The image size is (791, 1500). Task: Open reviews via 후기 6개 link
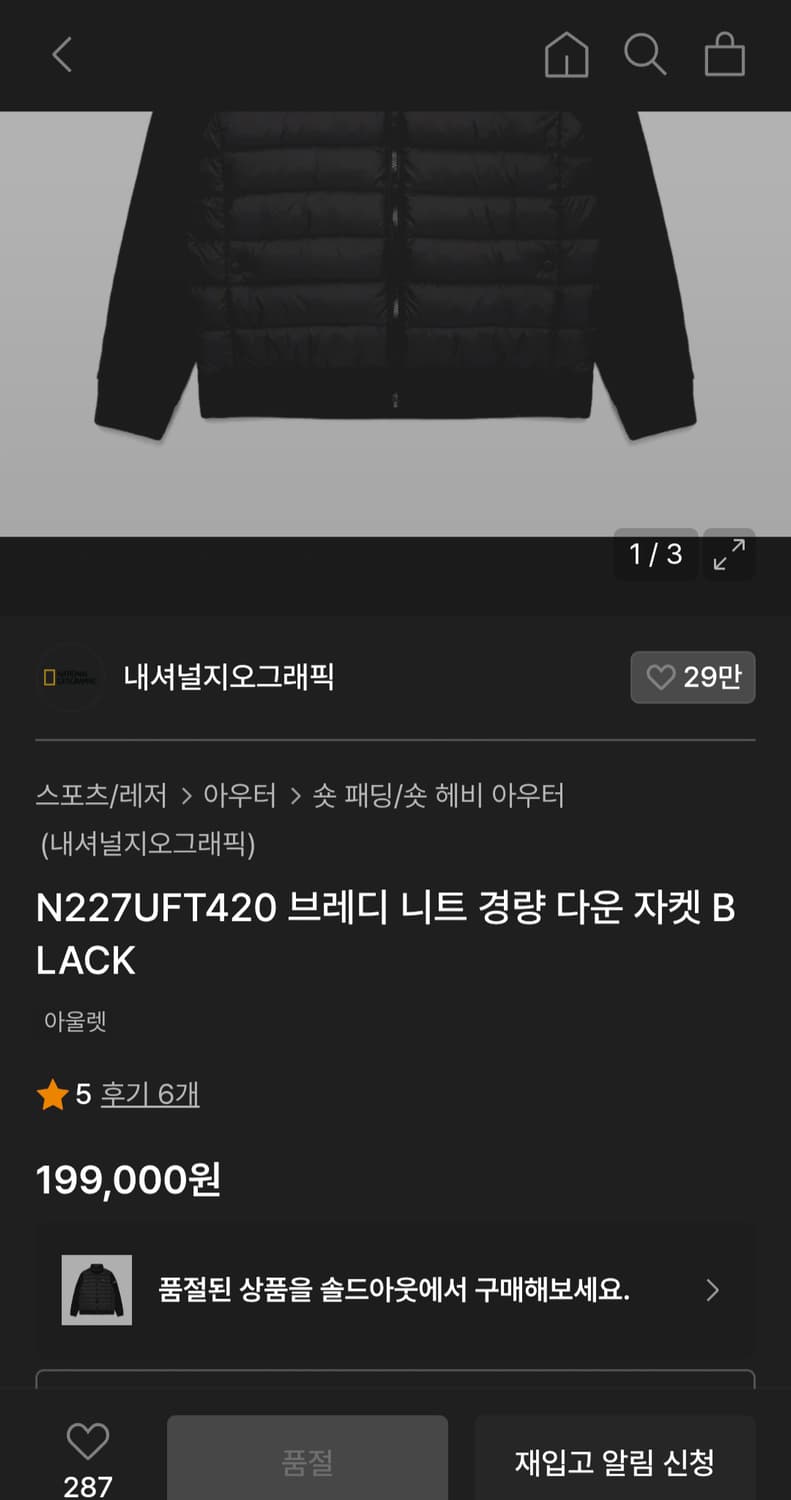point(150,1093)
